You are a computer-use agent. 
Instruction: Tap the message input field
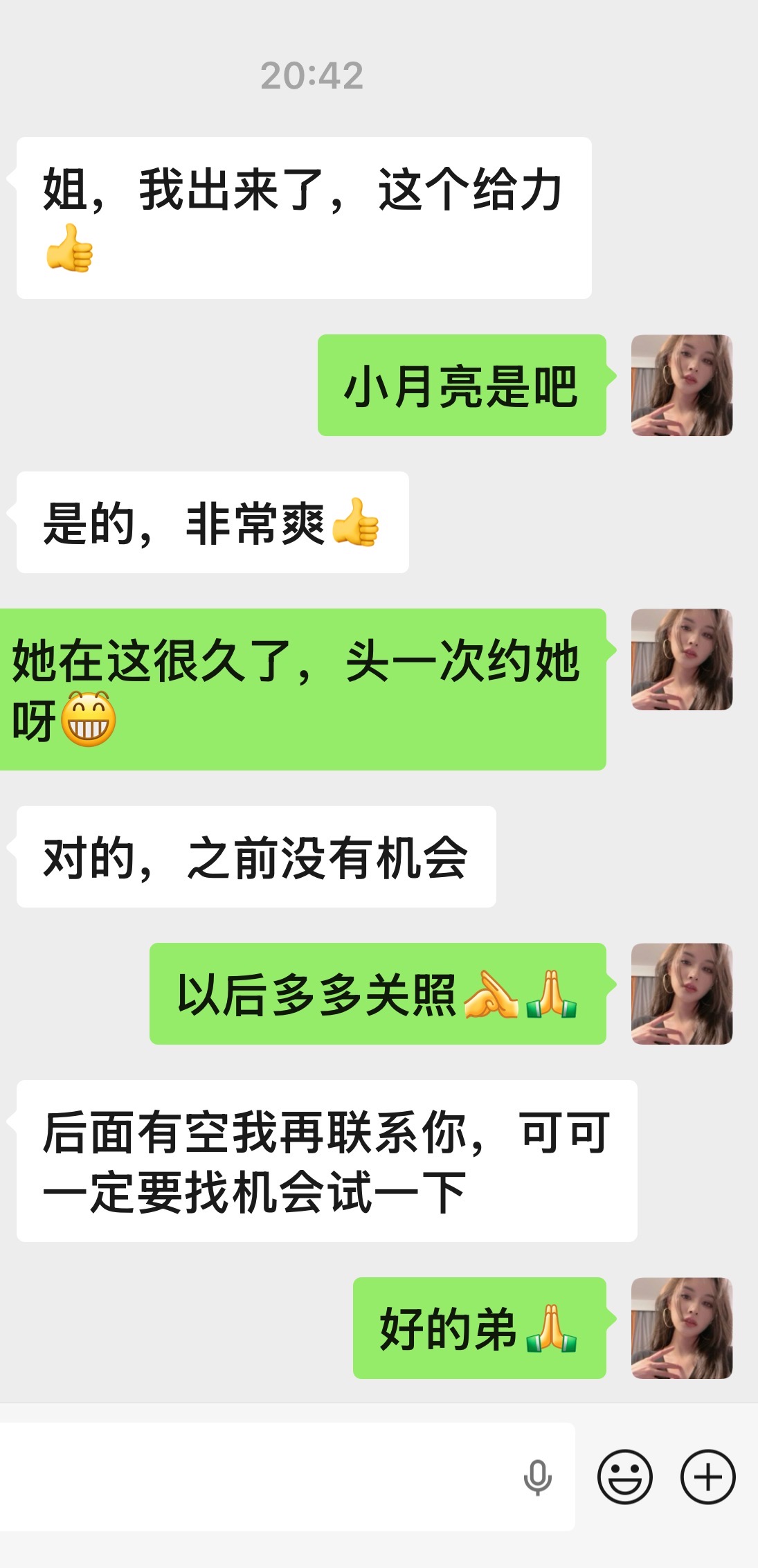point(256,1477)
